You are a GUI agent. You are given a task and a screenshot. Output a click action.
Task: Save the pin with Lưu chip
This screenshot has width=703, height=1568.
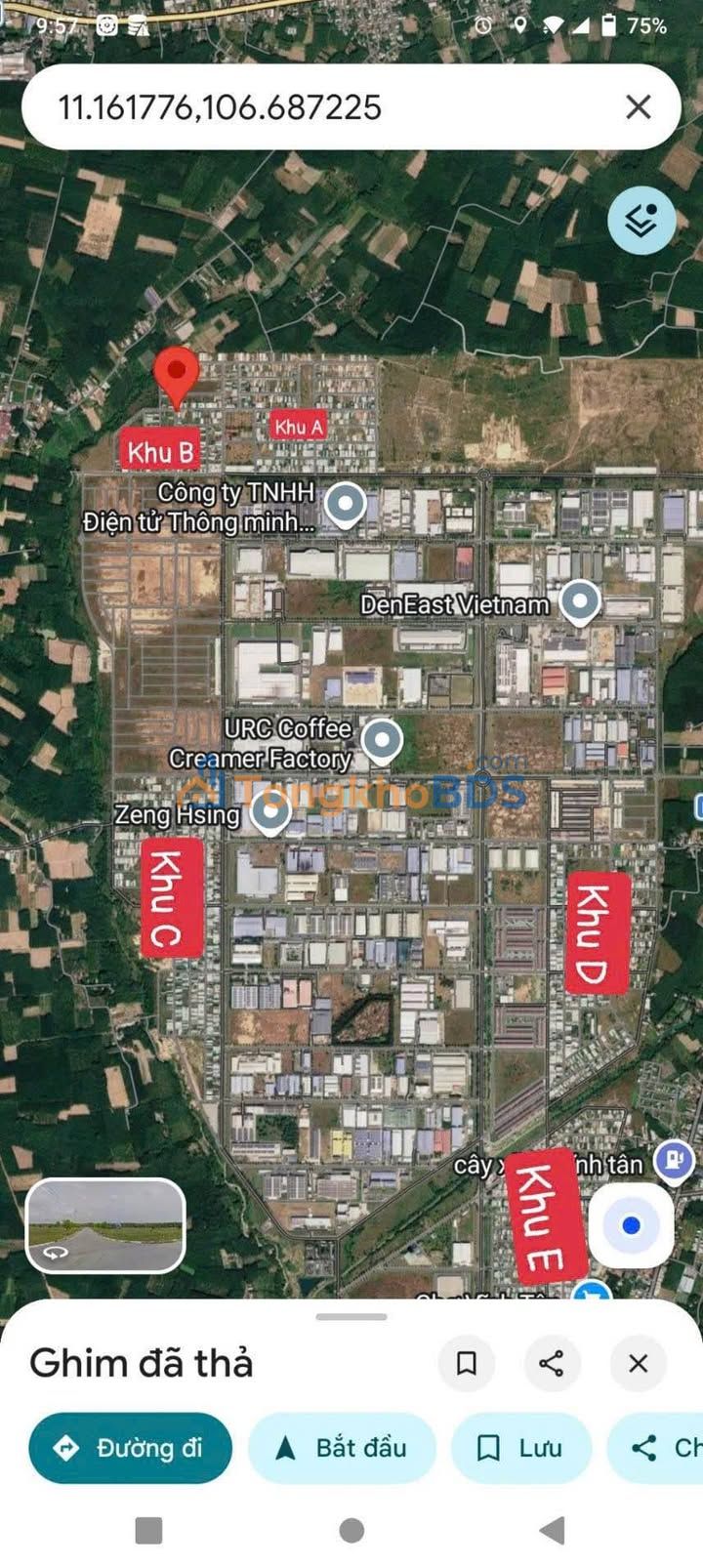pyautogui.click(x=520, y=1448)
